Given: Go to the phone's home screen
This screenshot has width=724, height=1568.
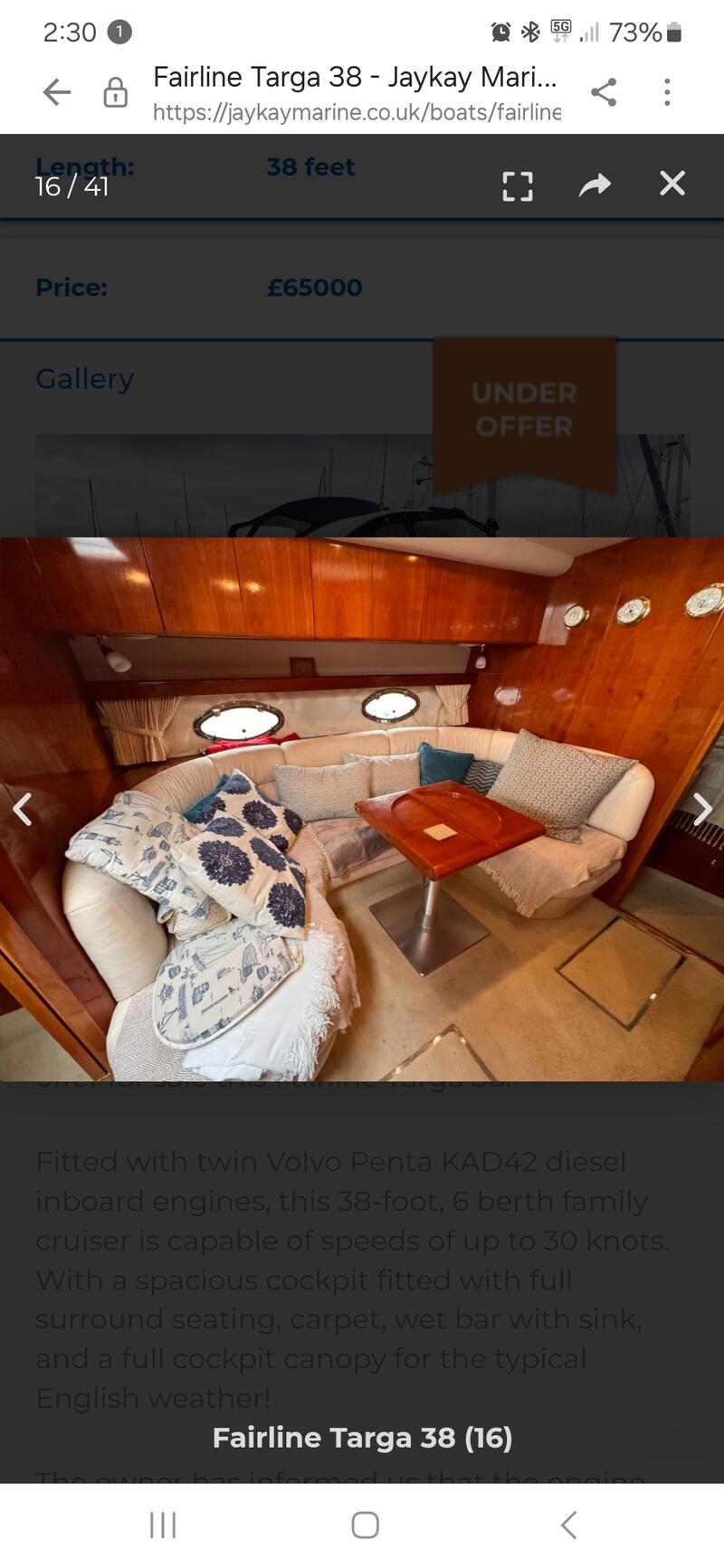Looking at the screenshot, I should point(365,1525).
